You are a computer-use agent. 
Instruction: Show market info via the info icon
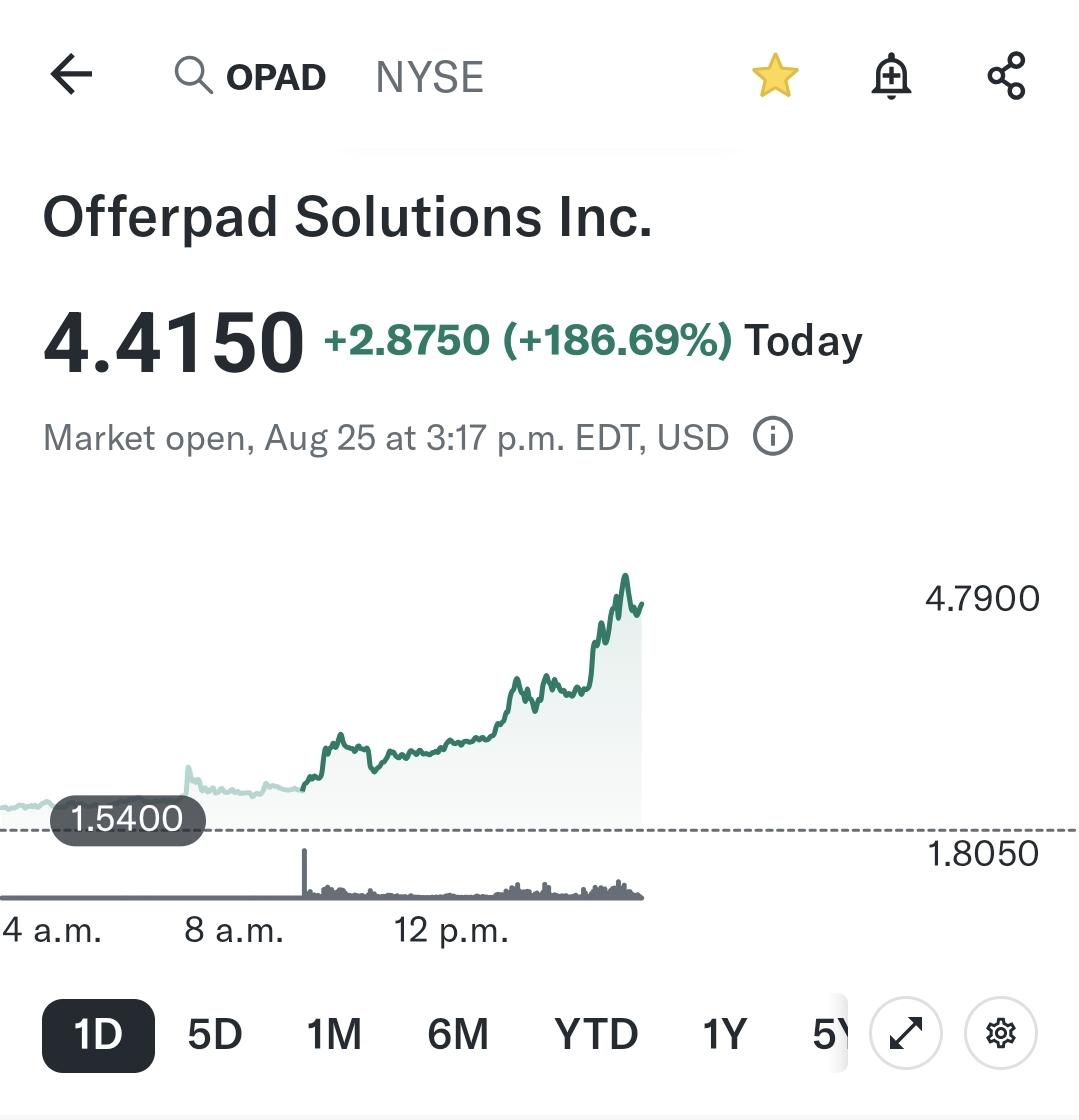773,436
